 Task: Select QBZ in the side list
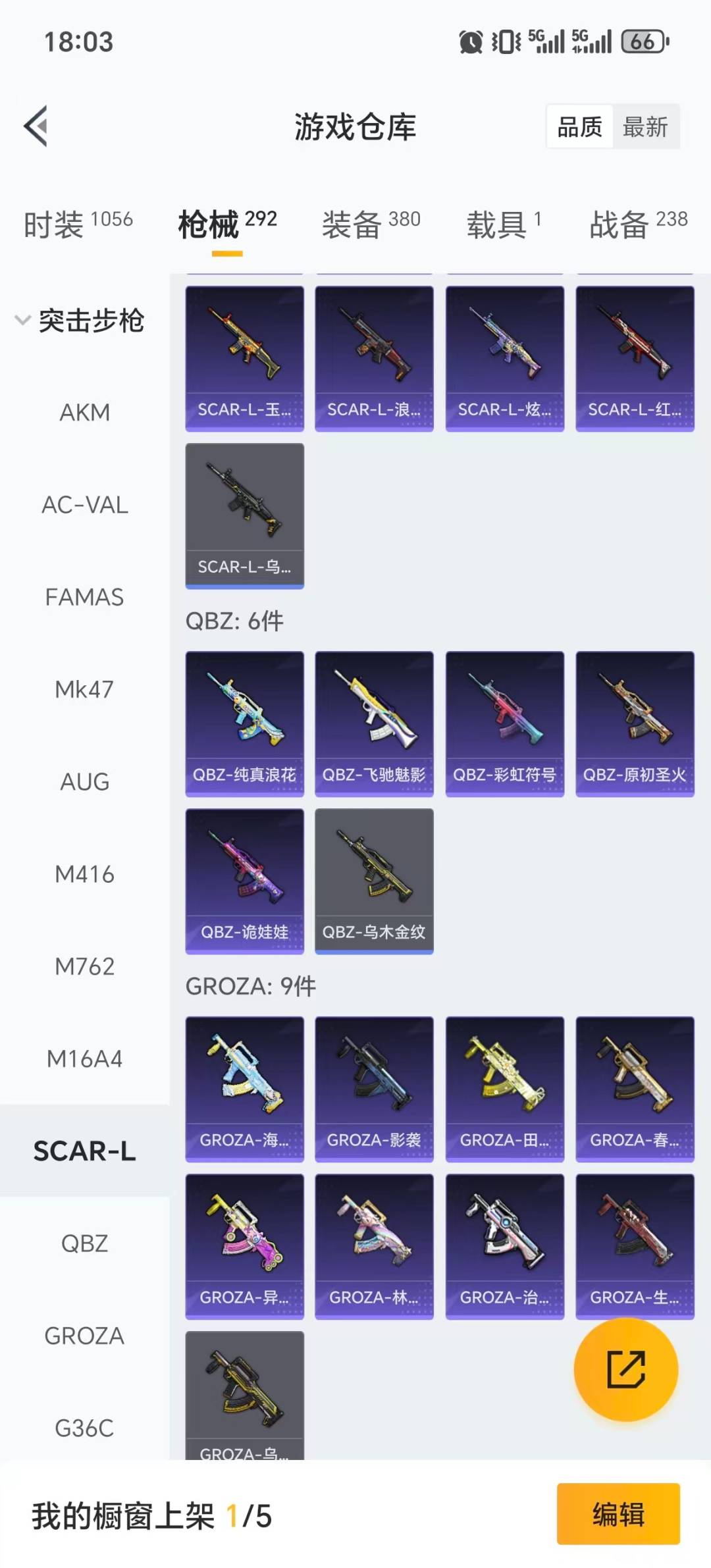pyautogui.click(x=84, y=1243)
